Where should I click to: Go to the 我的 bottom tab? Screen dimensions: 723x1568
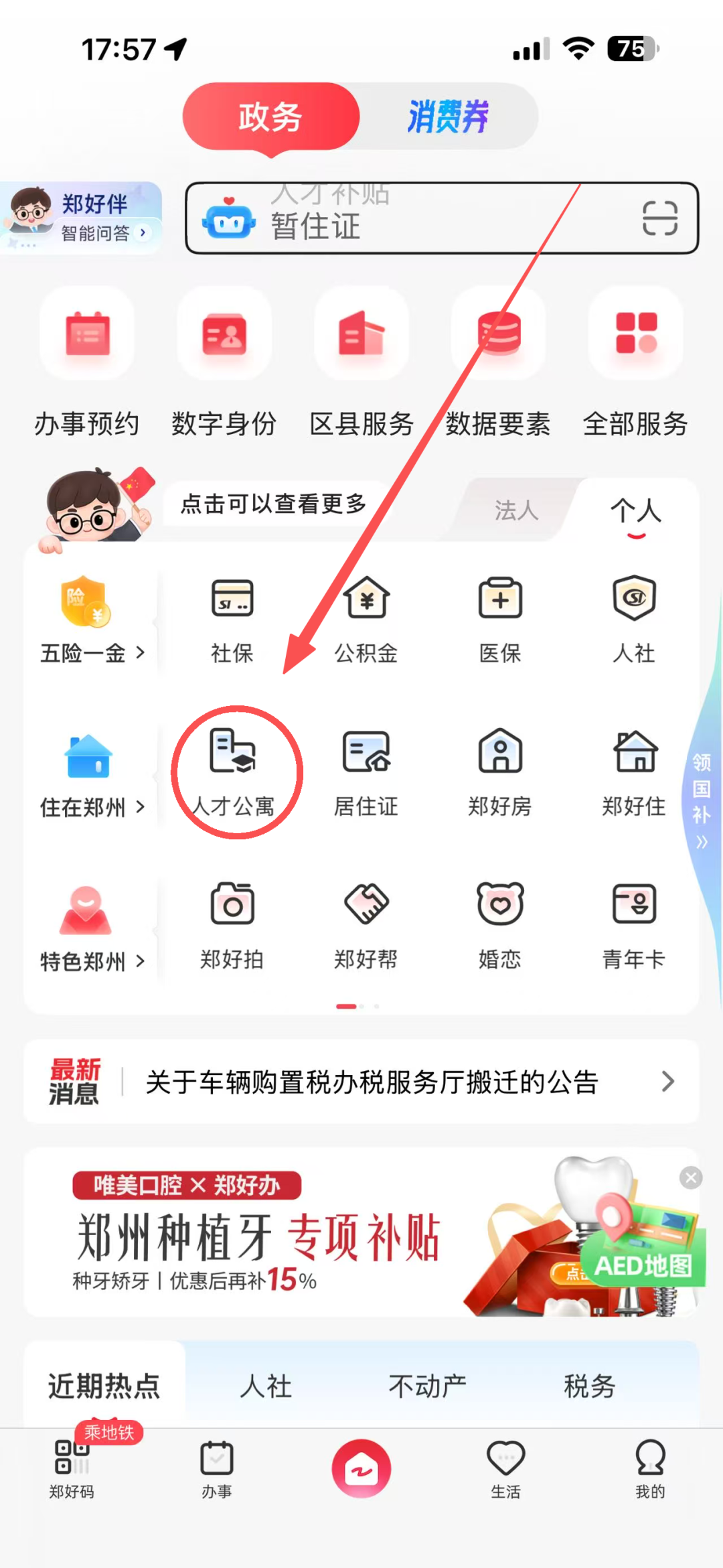click(x=650, y=1468)
